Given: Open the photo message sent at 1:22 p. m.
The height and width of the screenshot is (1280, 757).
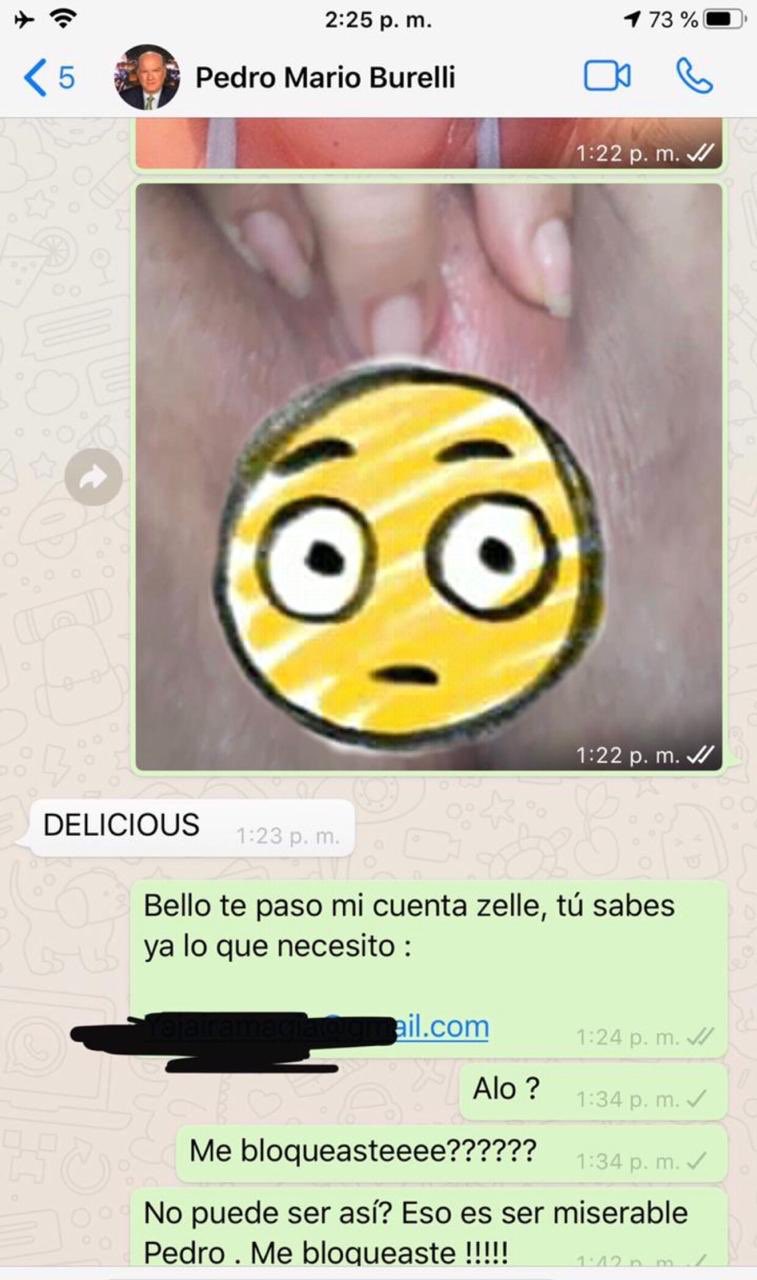Looking at the screenshot, I should 428,477.
